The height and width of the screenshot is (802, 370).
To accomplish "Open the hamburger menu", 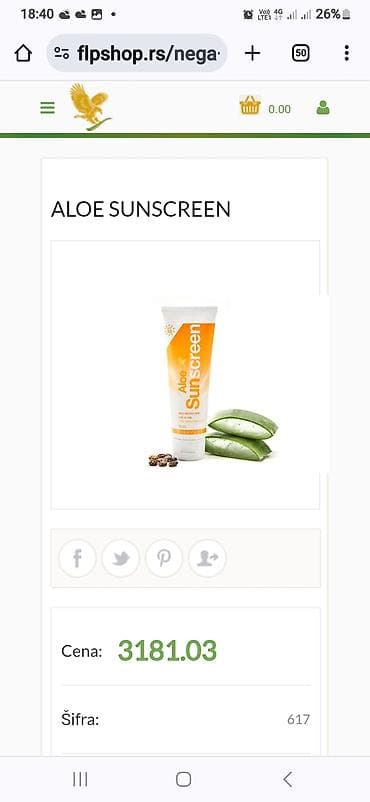I will point(47,108).
